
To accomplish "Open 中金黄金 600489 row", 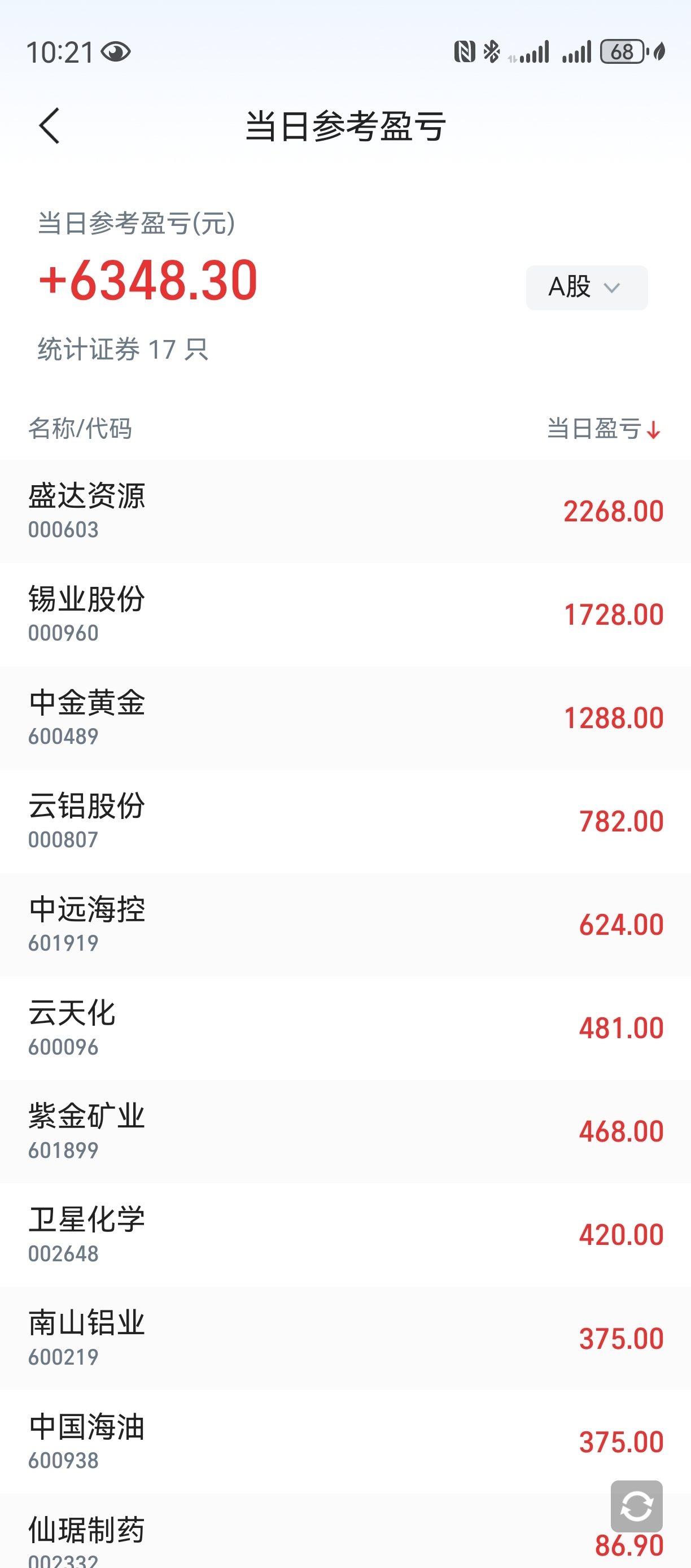I will pyautogui.click(x=345, y=718).
